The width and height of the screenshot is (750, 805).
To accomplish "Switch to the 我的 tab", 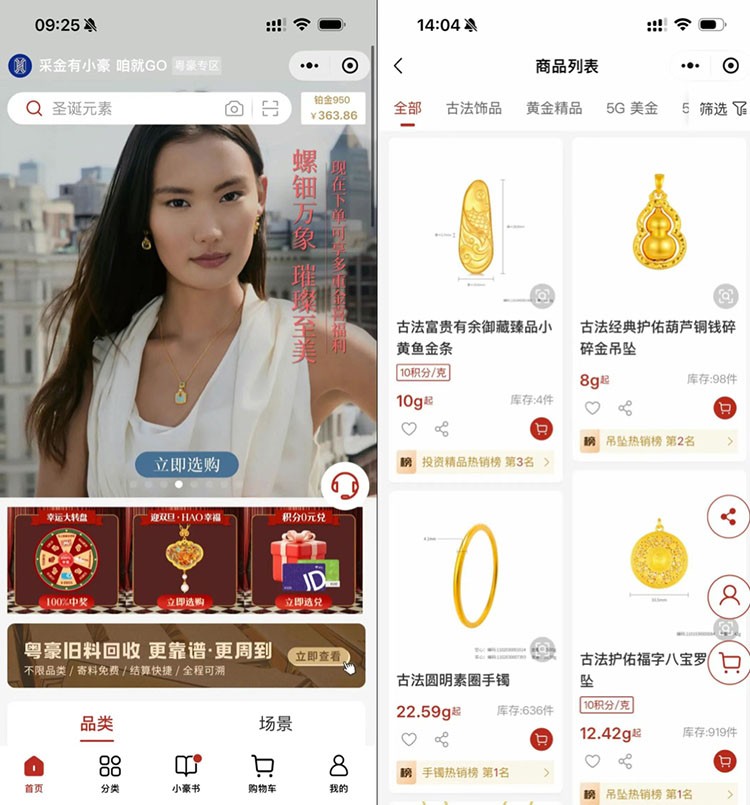I will 338,774.
